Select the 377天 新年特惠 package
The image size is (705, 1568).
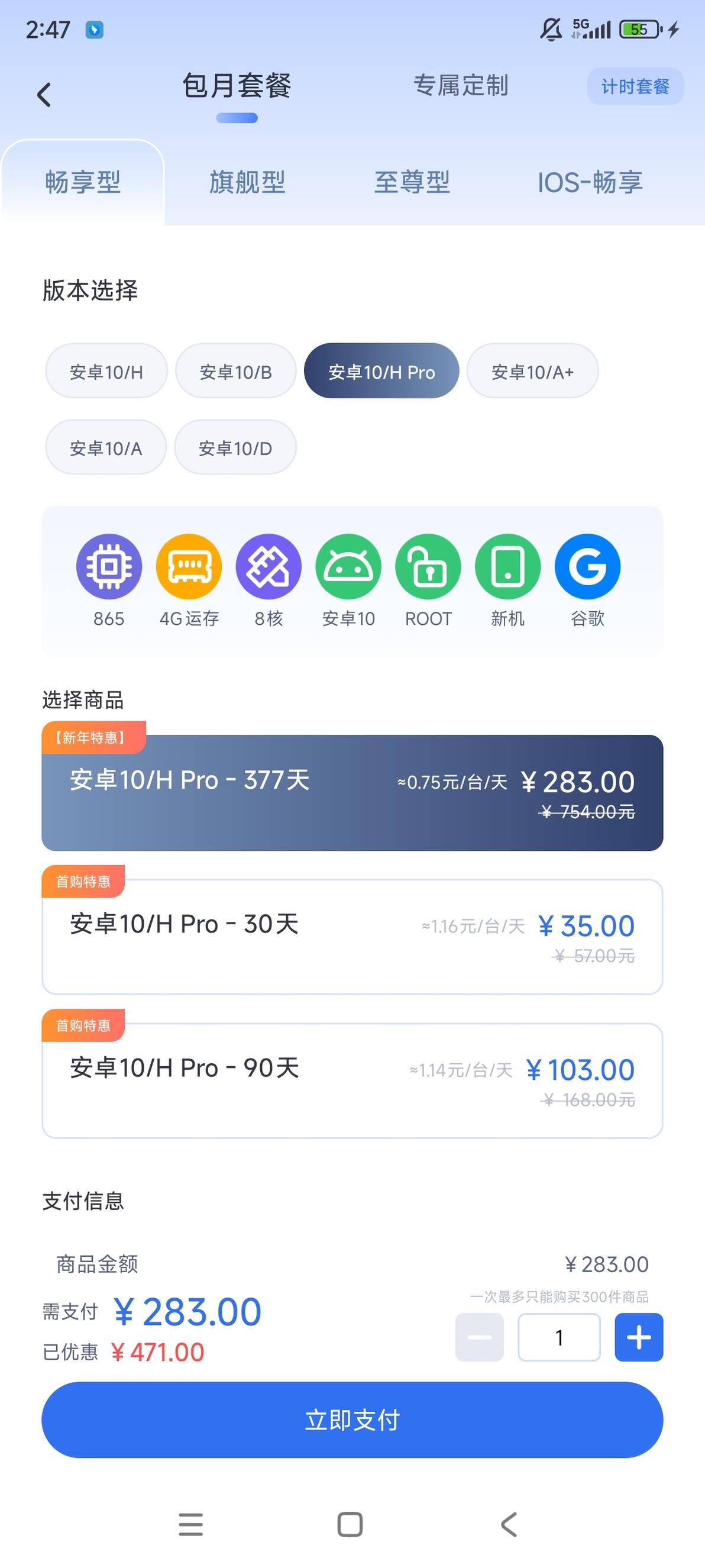click(x=352, y=792)
